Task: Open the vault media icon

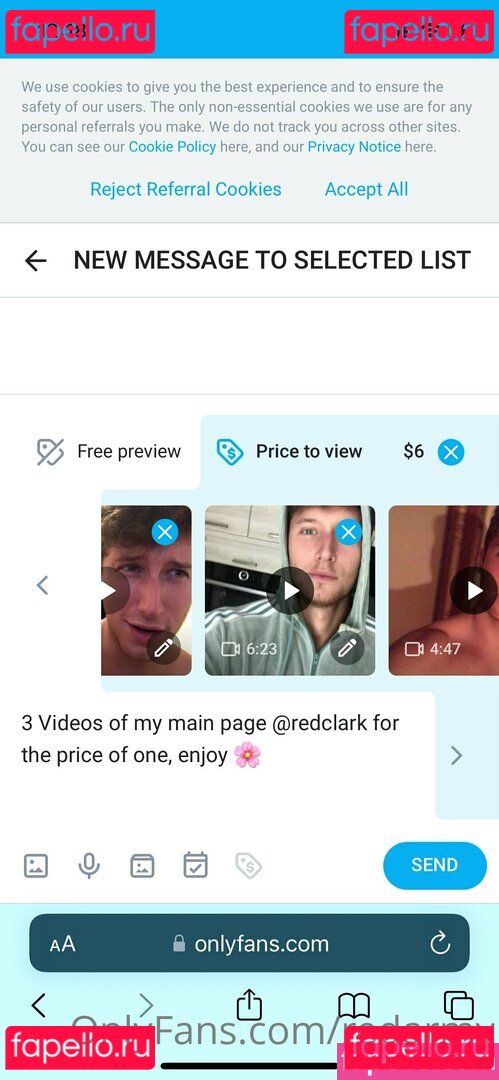Action: (x=142, y=866)
